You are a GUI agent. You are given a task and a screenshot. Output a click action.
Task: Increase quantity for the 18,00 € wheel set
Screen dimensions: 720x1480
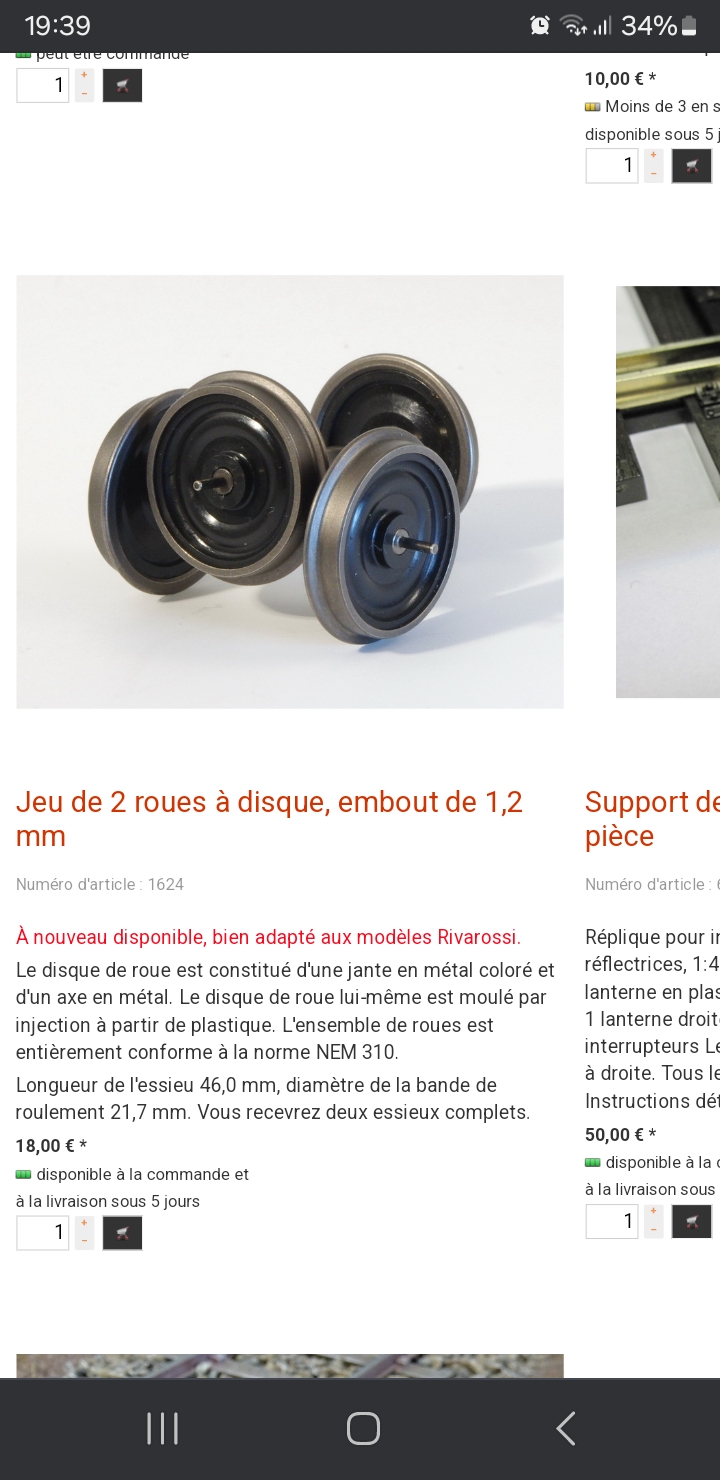[84, 1223]
